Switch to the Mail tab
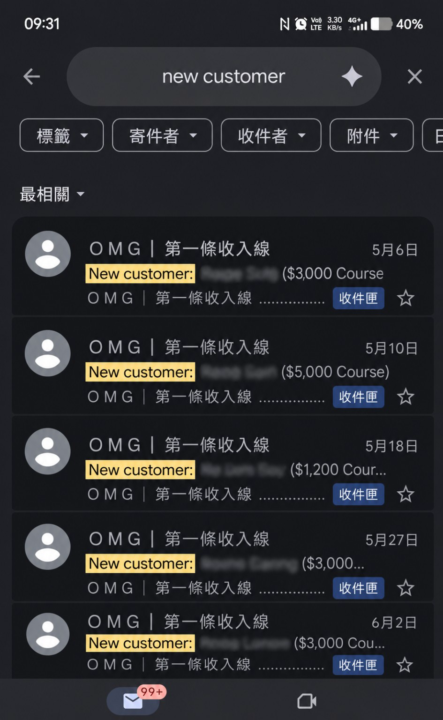This screenshot has width=443, height=720. pos(133,701)
